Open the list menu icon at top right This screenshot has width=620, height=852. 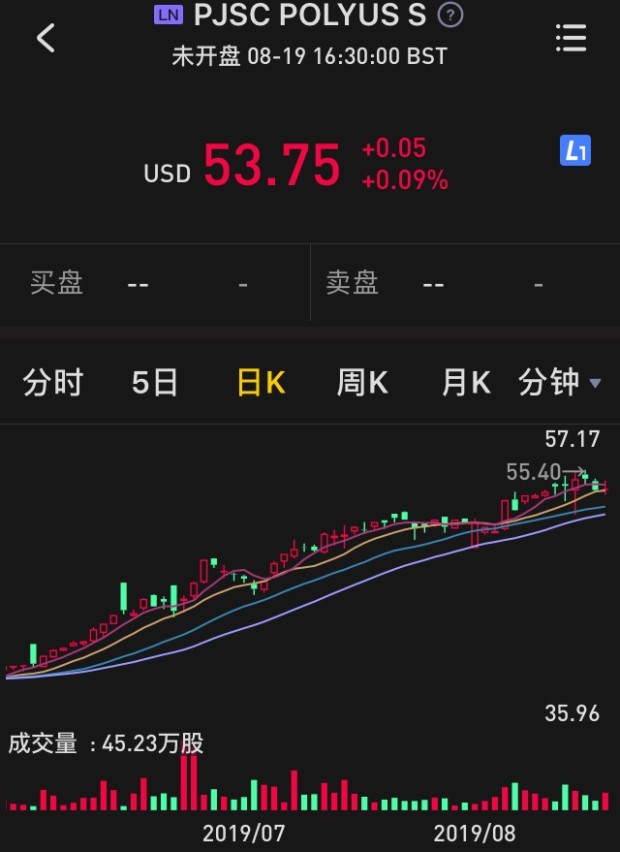571,38
